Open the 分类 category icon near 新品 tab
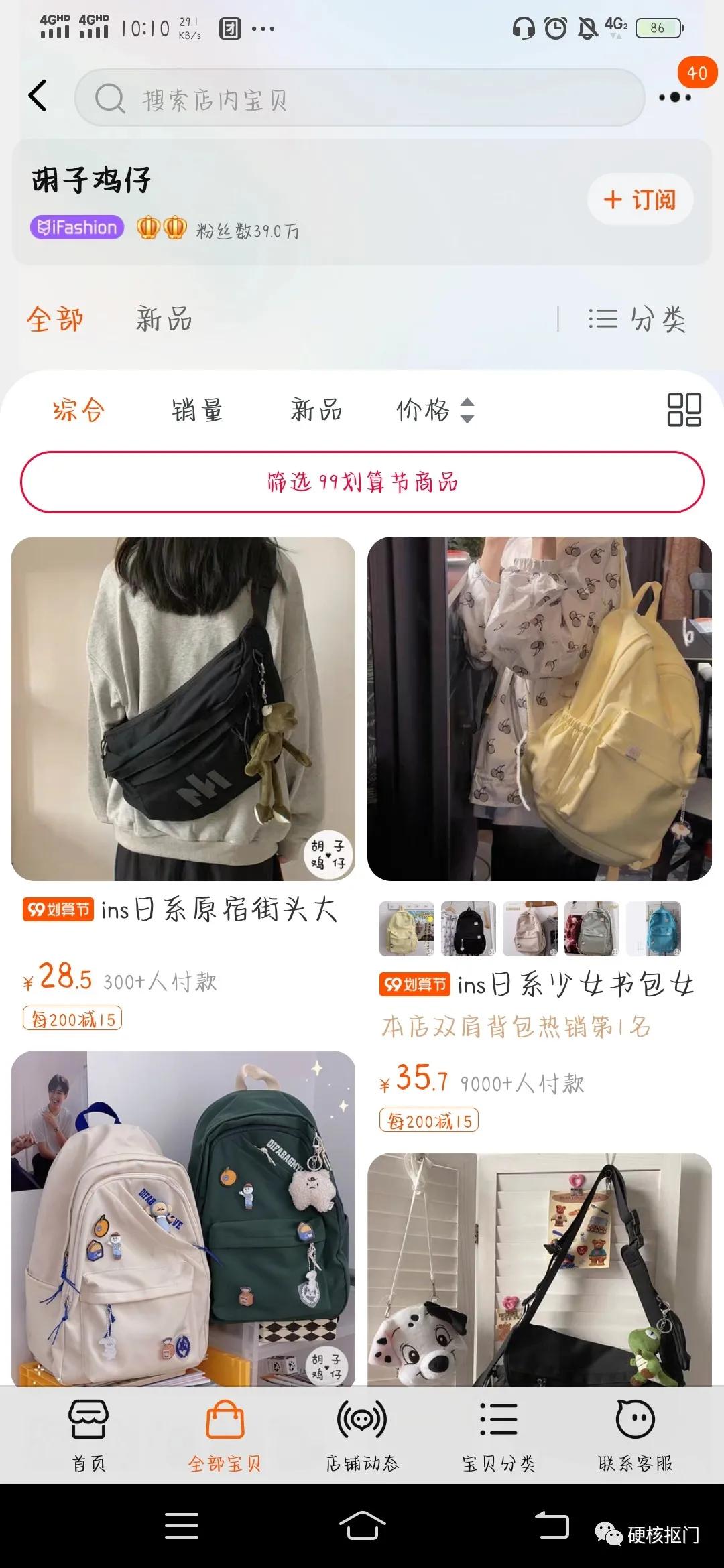This screenshot has height=1568, width=724. [634, 320]
